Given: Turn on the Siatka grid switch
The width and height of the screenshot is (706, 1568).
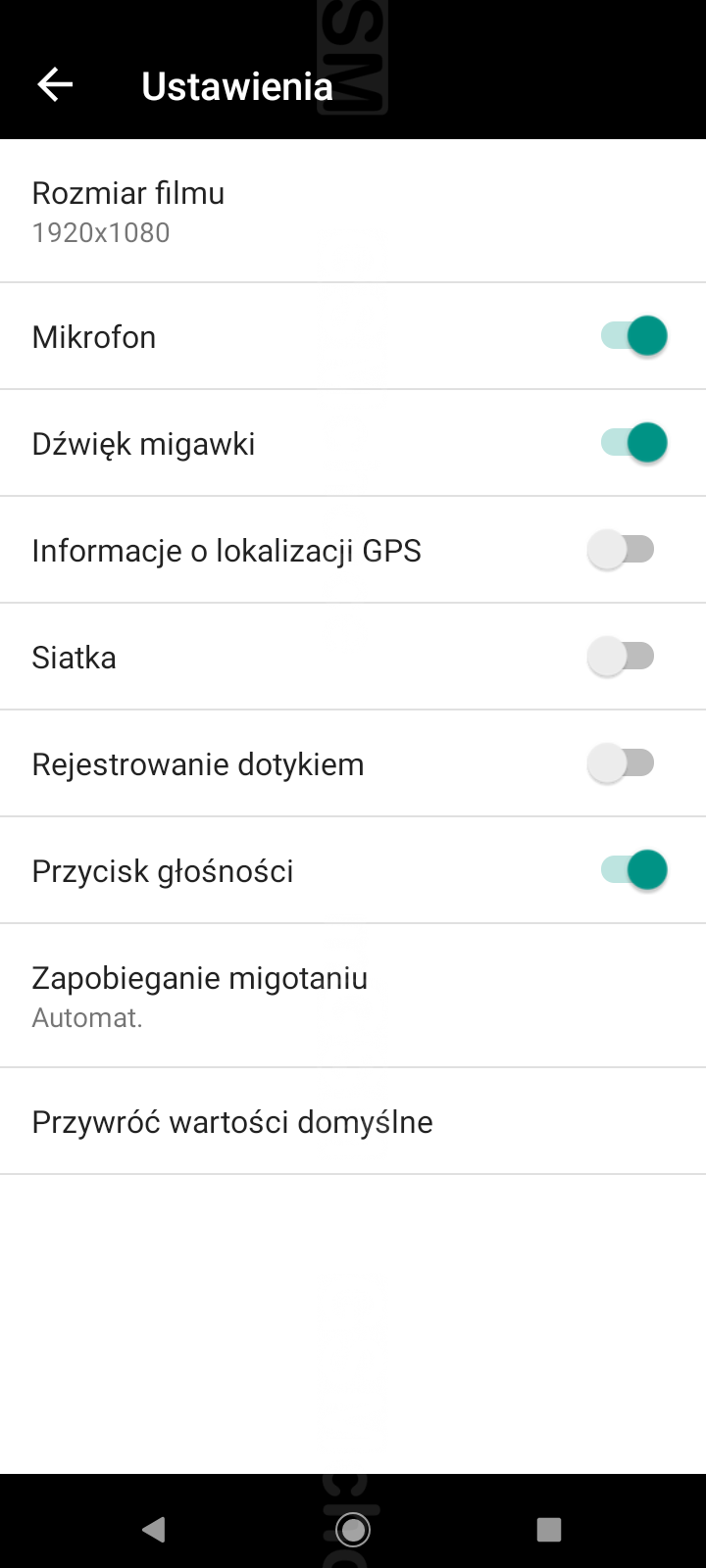Looking at the screenshot, I should 622,657.
